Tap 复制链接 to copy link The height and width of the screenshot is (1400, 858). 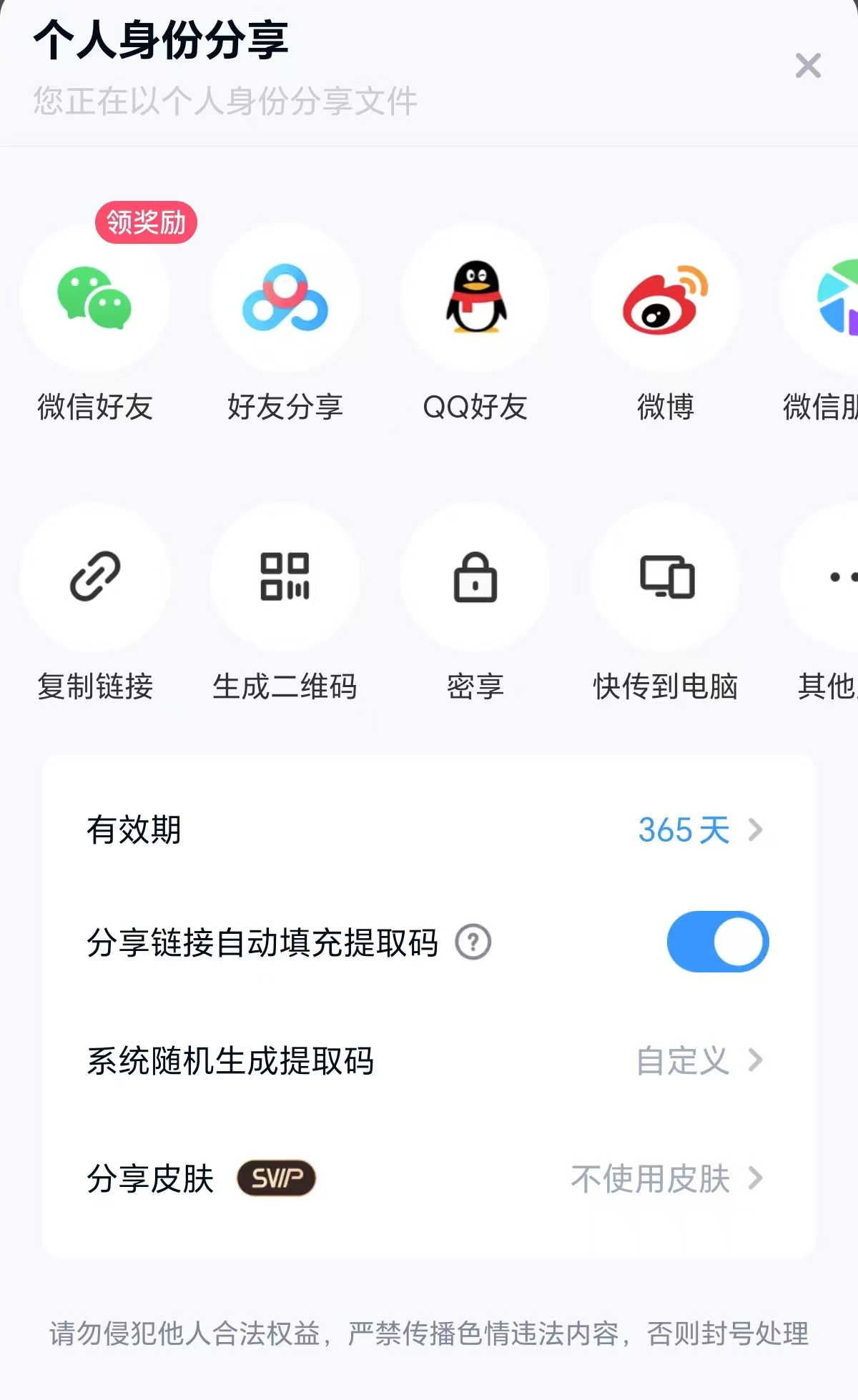95,576
